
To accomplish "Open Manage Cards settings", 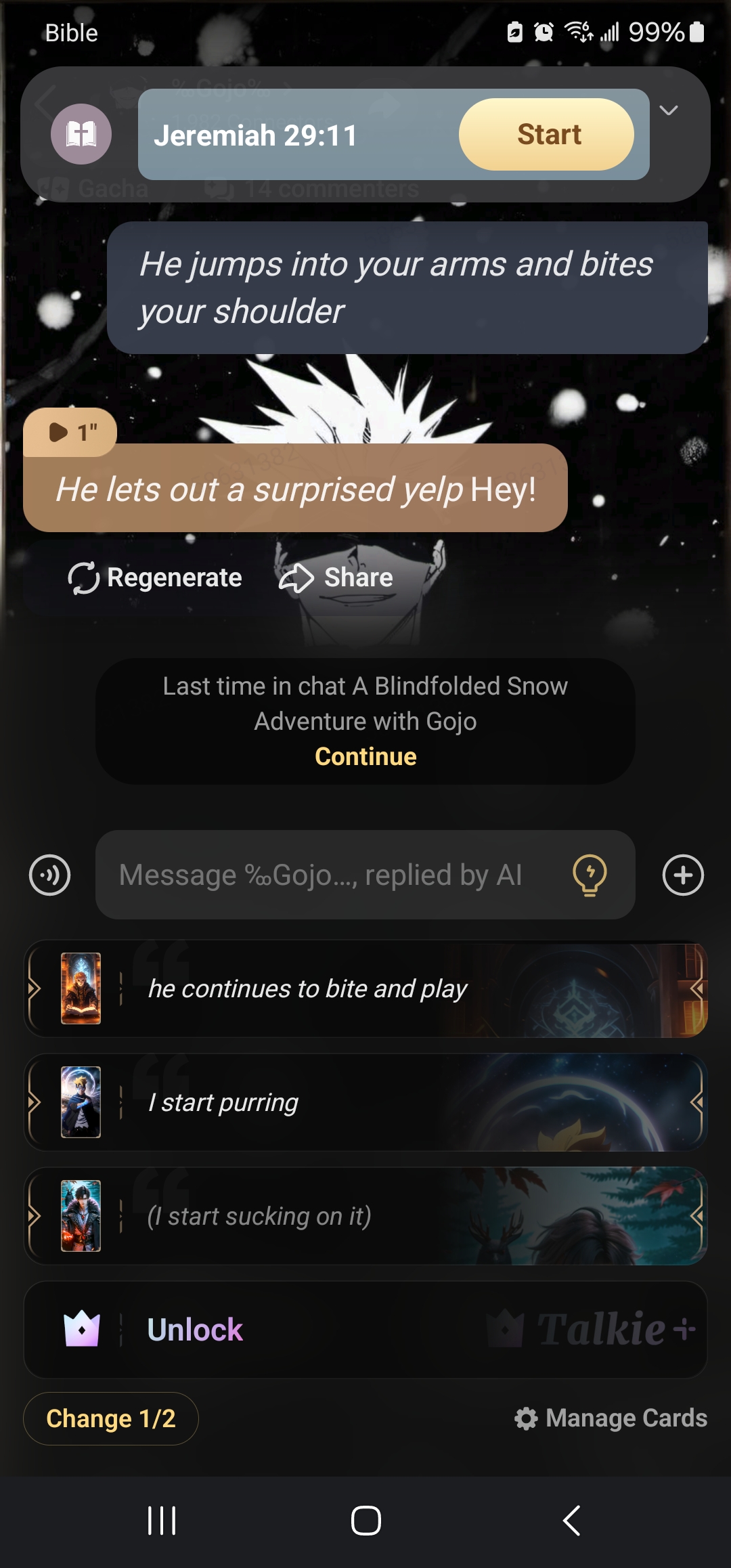I will pos(611,1418).
